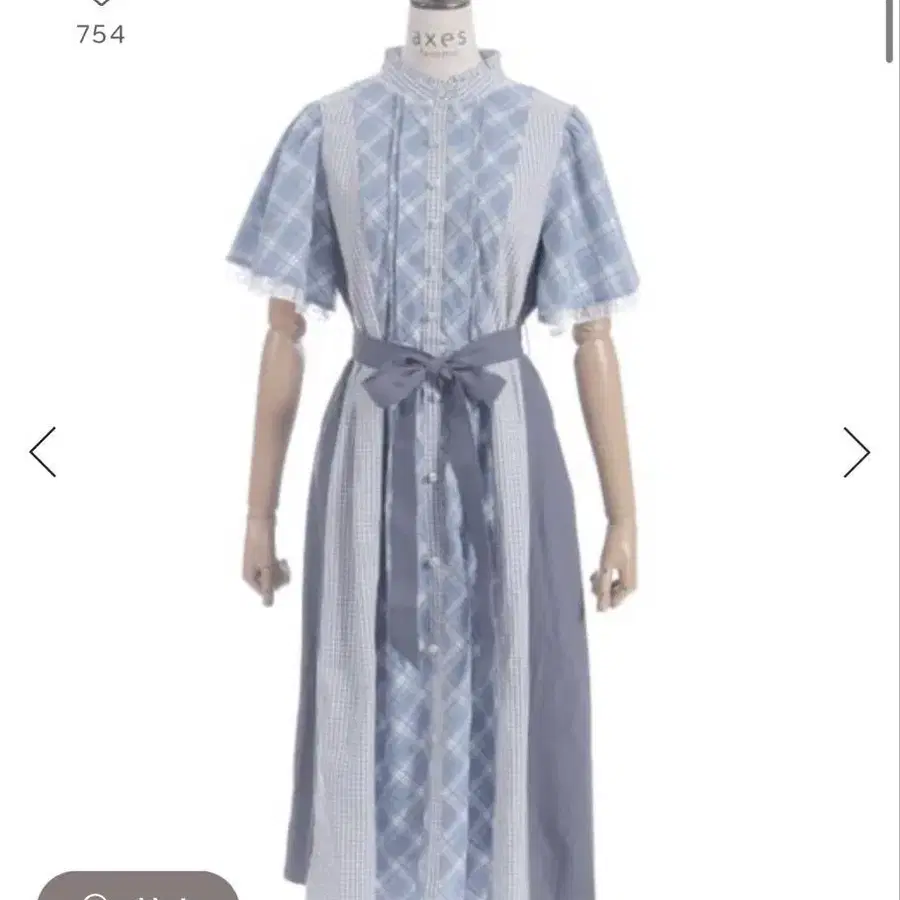The image size is (900, 900).
Task: Tap the gray pill button at the bottom
Action: (138, 886)
